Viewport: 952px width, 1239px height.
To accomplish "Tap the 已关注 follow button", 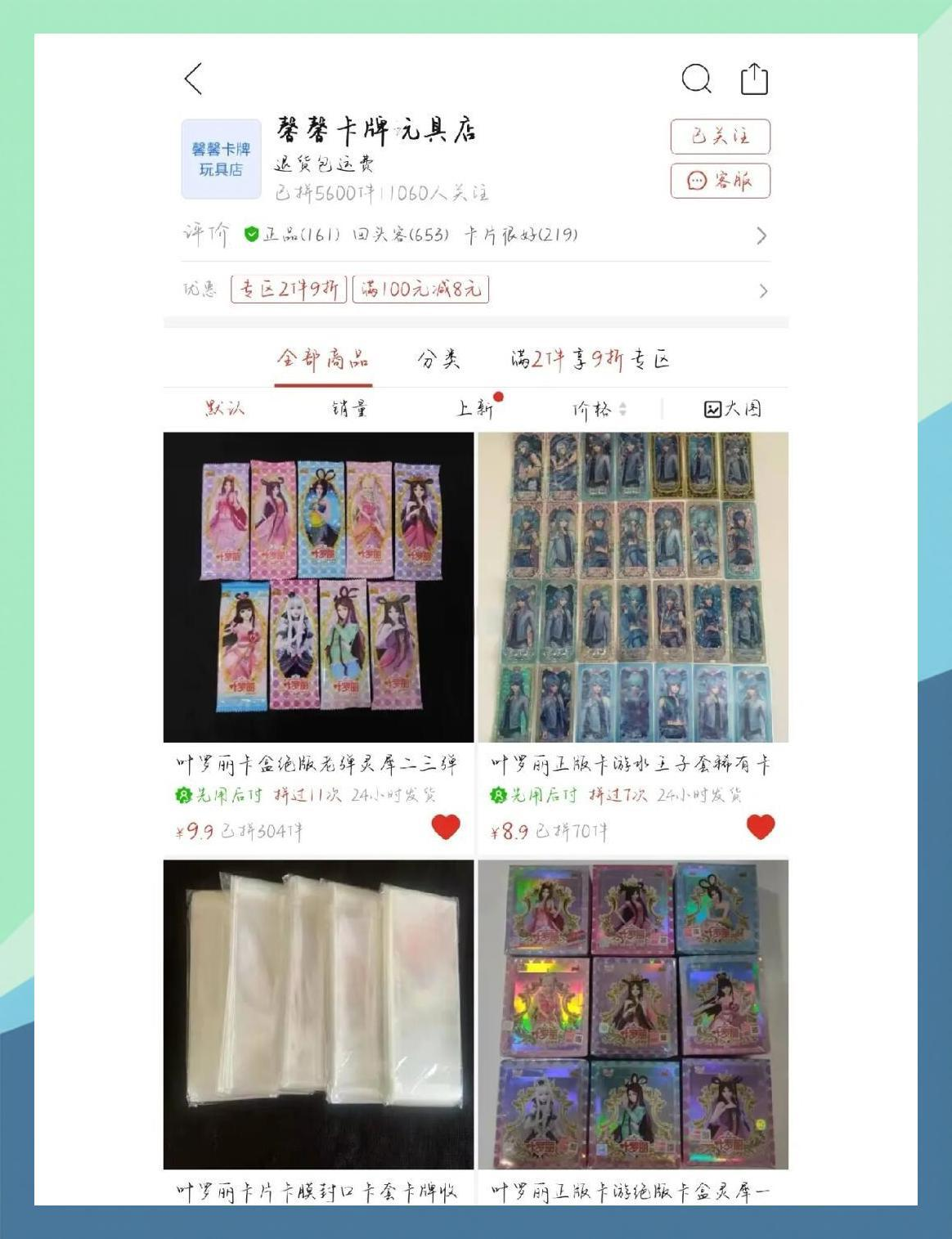I will point(720,137).
